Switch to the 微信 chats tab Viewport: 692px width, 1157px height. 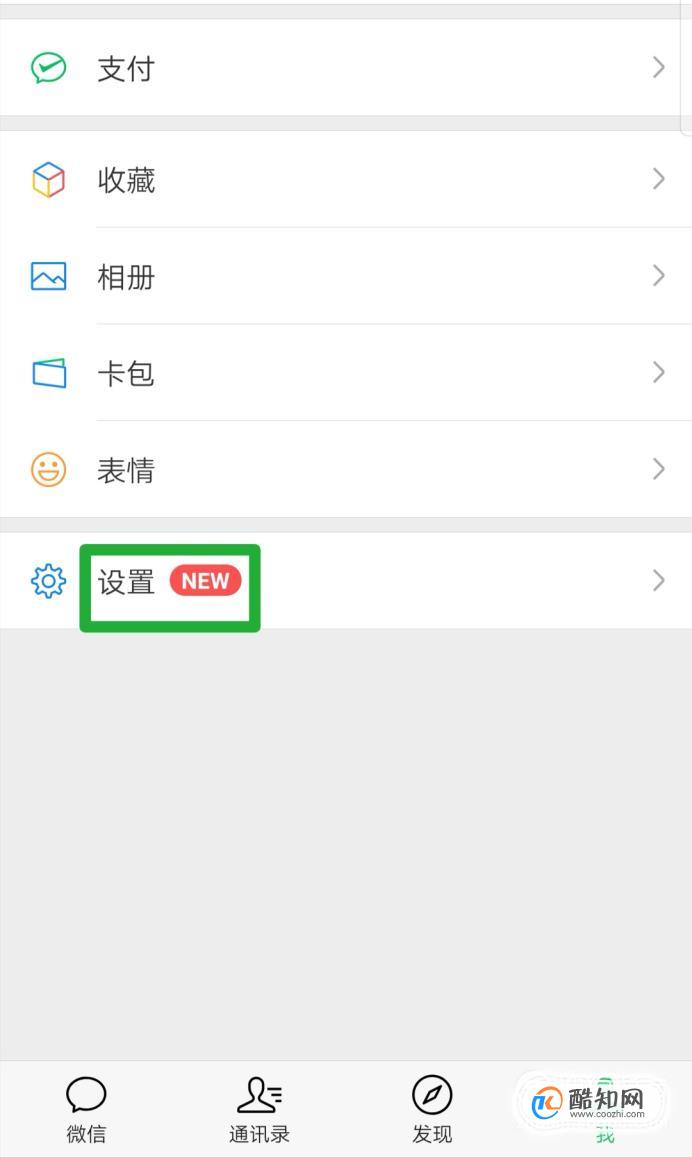click(x=86, y=1110)
